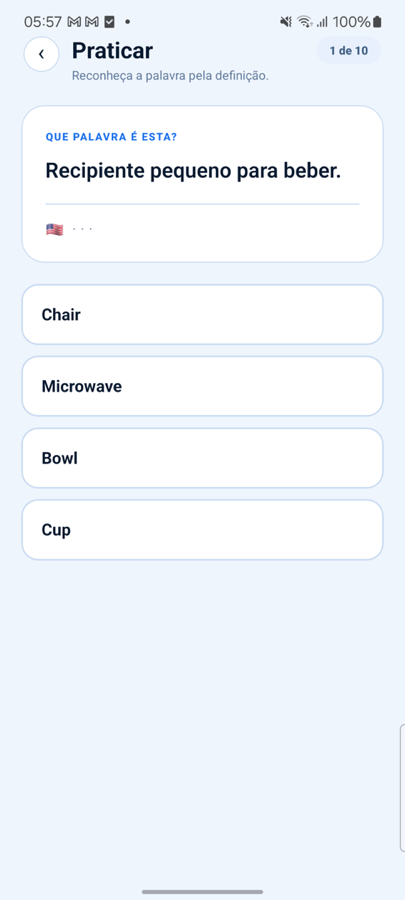This screenshot has height=900, width=405.
Task: Choose Microwave as the answer
Action: (x=202, y=386)
